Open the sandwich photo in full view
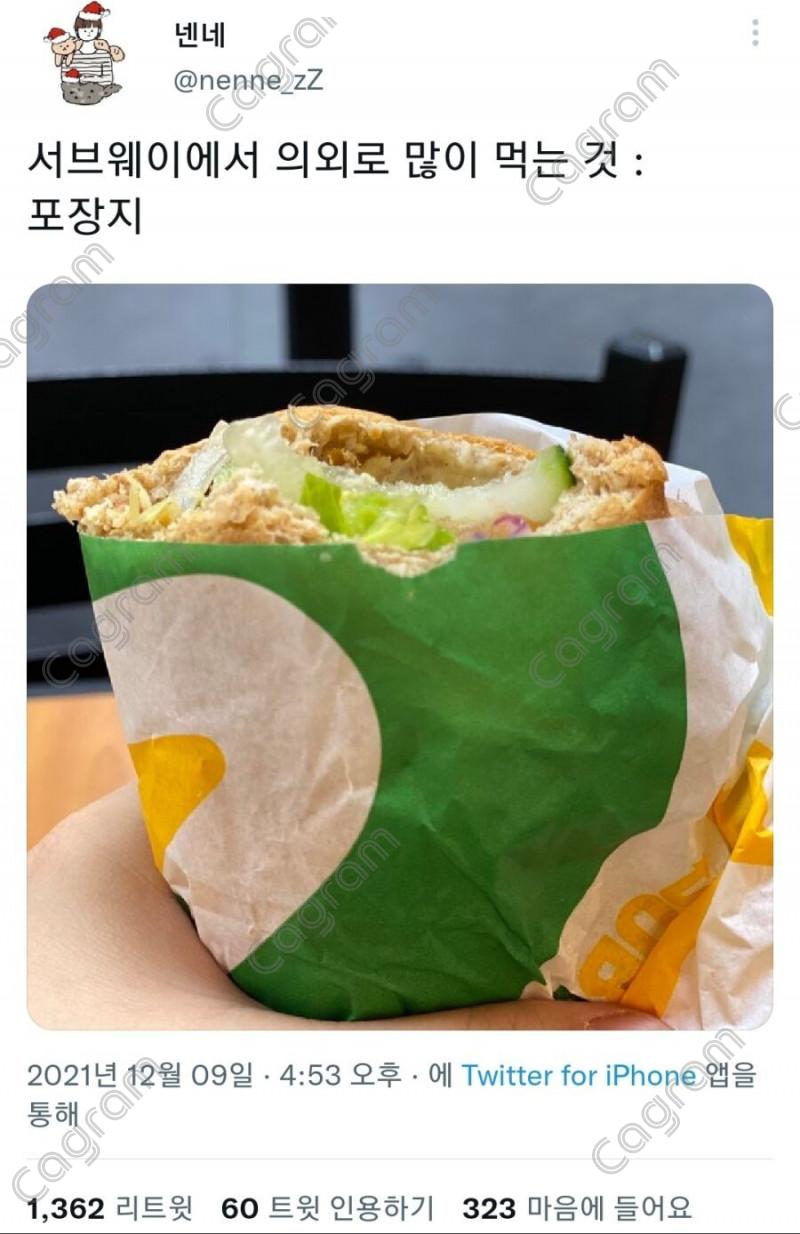Image resolution: width=800 pixels, height=1234 pixels. (400, 657)
